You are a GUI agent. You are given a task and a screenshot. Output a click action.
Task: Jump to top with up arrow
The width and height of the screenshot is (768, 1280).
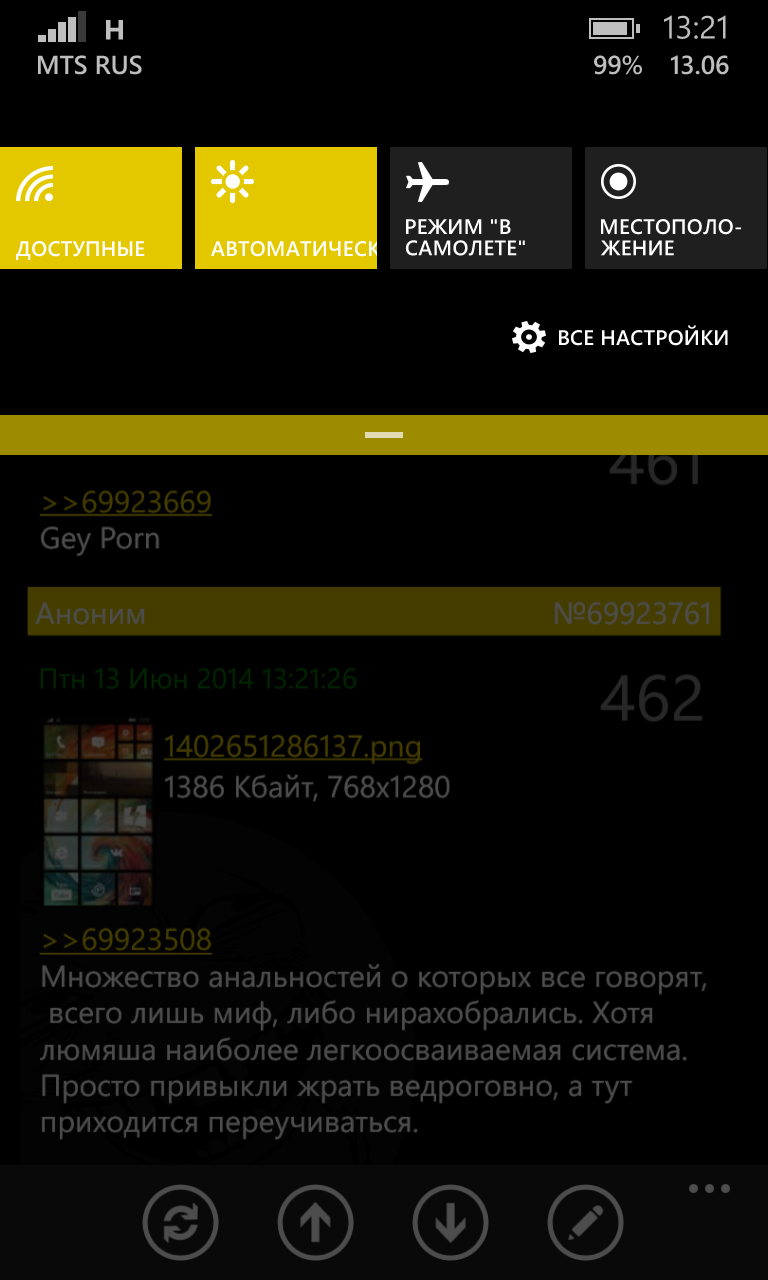pos(315,1222)
